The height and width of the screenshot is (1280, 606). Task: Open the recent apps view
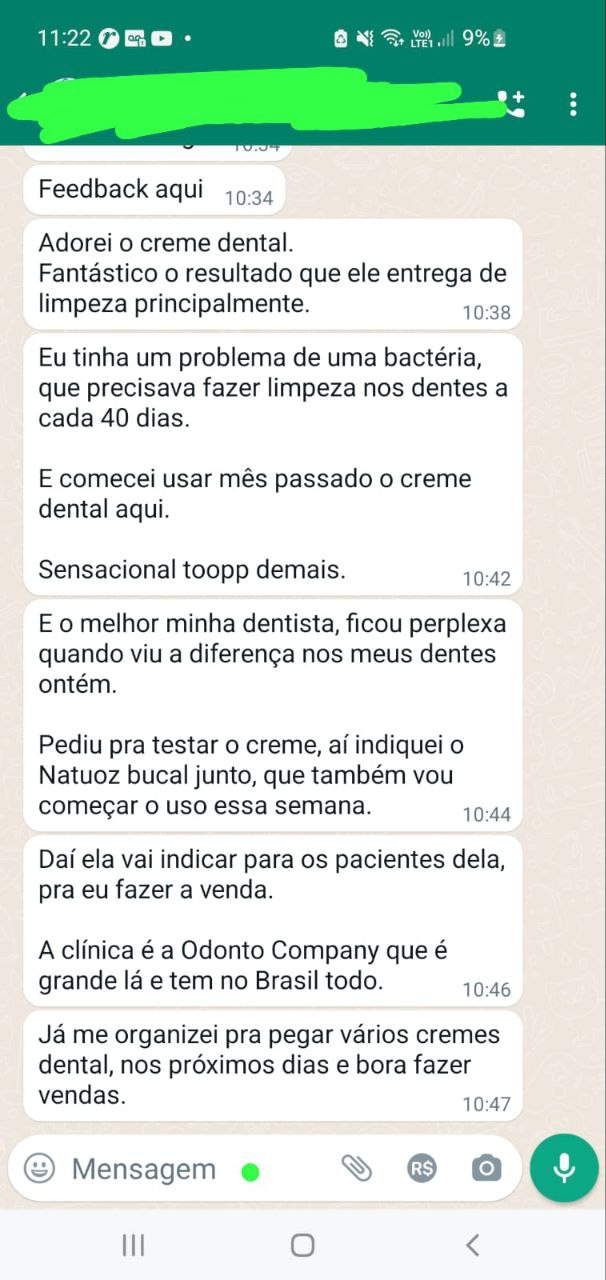coord(133,1245)
